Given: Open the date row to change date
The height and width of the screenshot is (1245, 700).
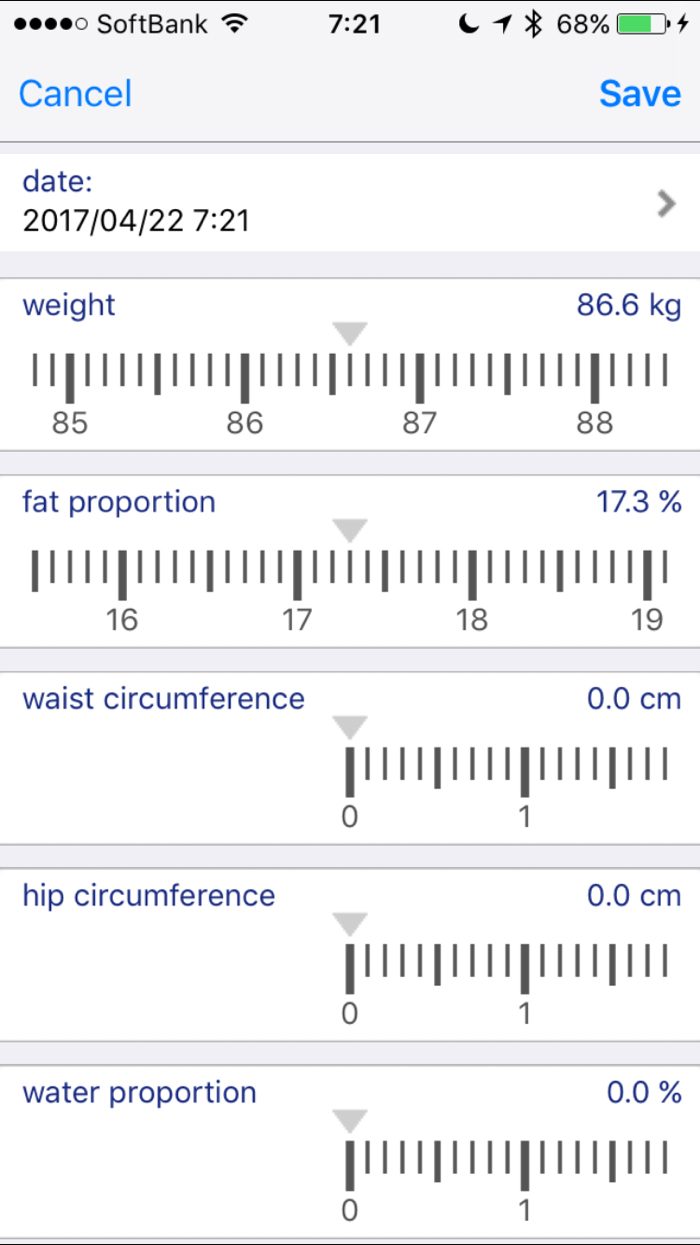Looking at the screenshot, I should coord(350,202).
